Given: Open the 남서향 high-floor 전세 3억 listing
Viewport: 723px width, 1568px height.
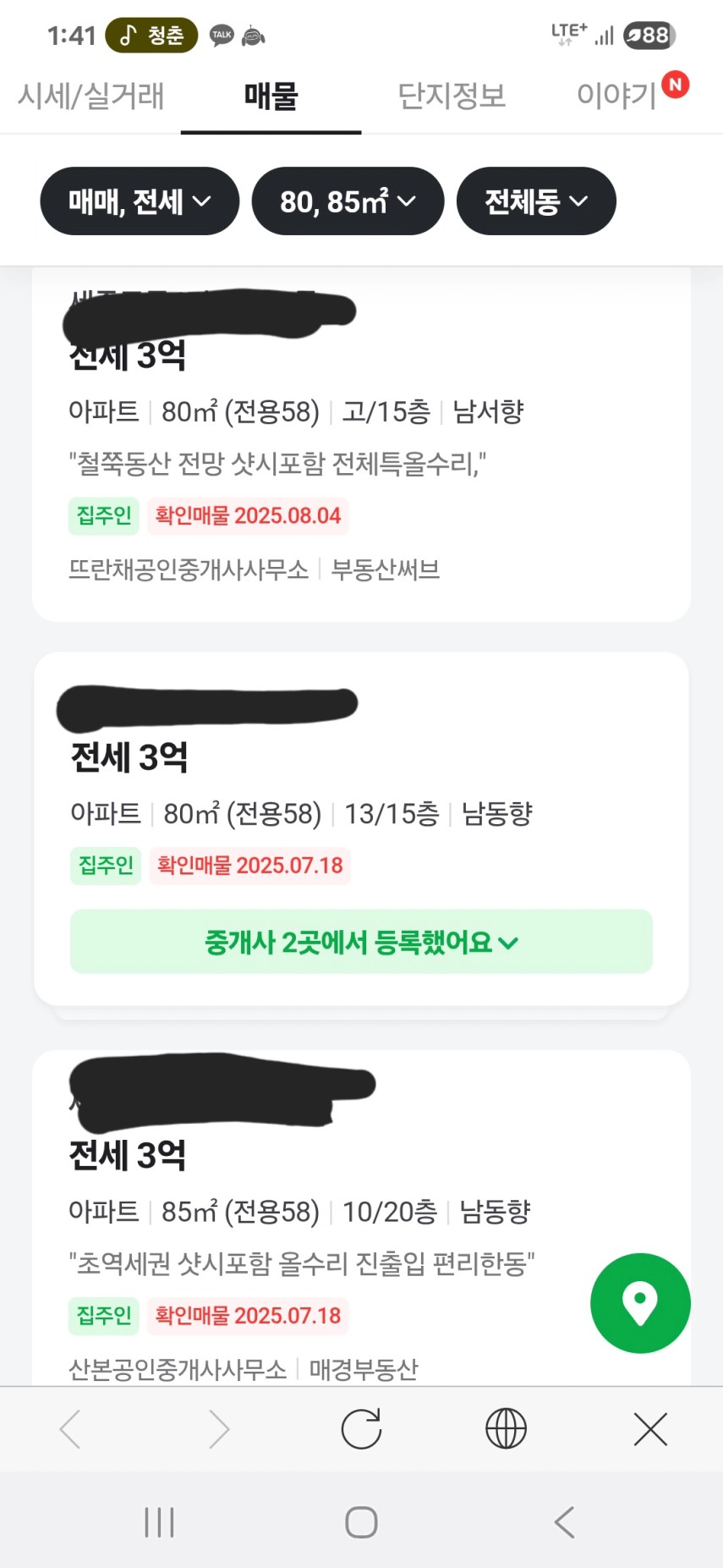Looking at the screenshot, I should click(x=361, y=444).
